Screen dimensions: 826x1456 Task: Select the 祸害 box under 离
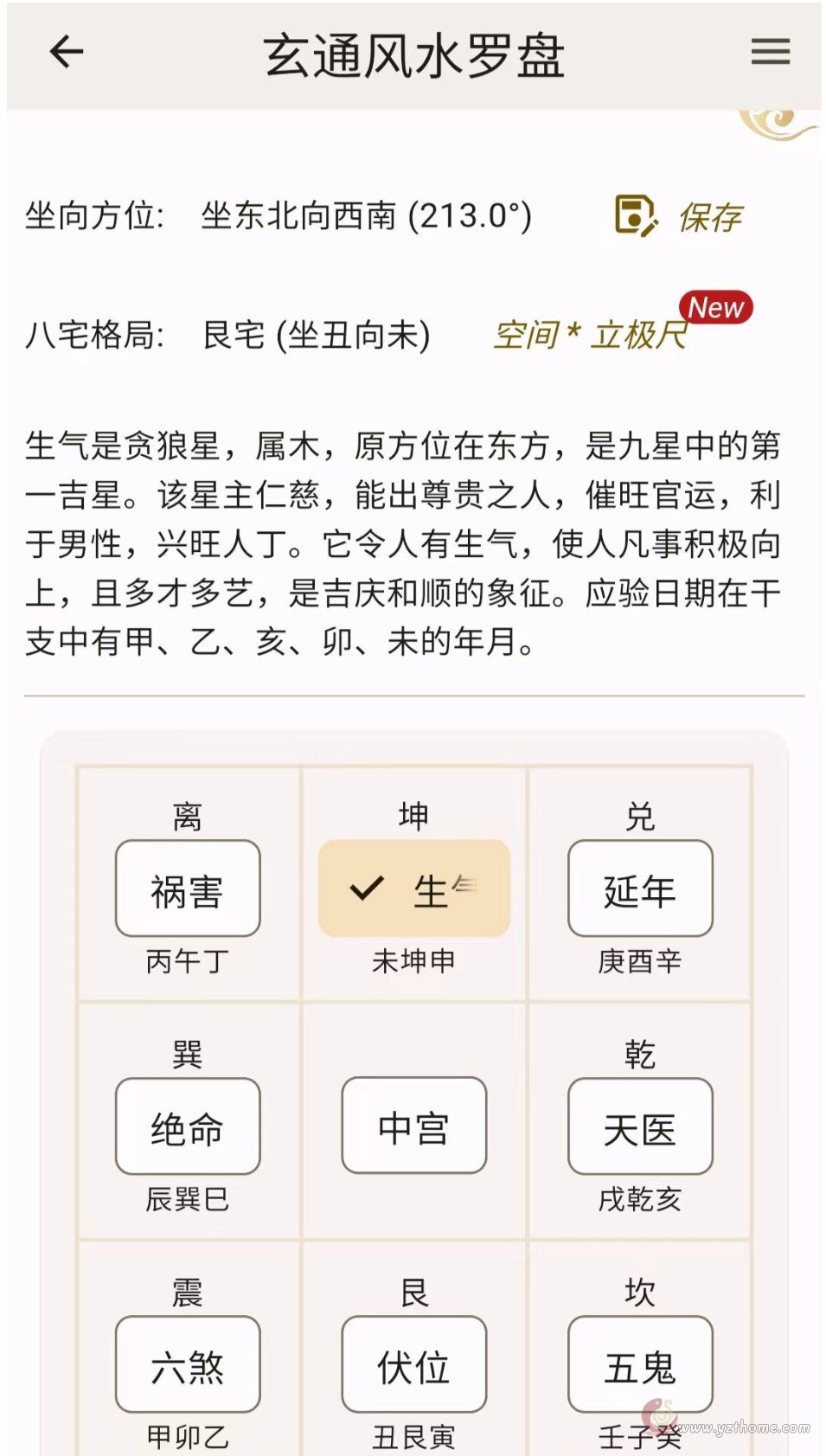coord(188,888)
